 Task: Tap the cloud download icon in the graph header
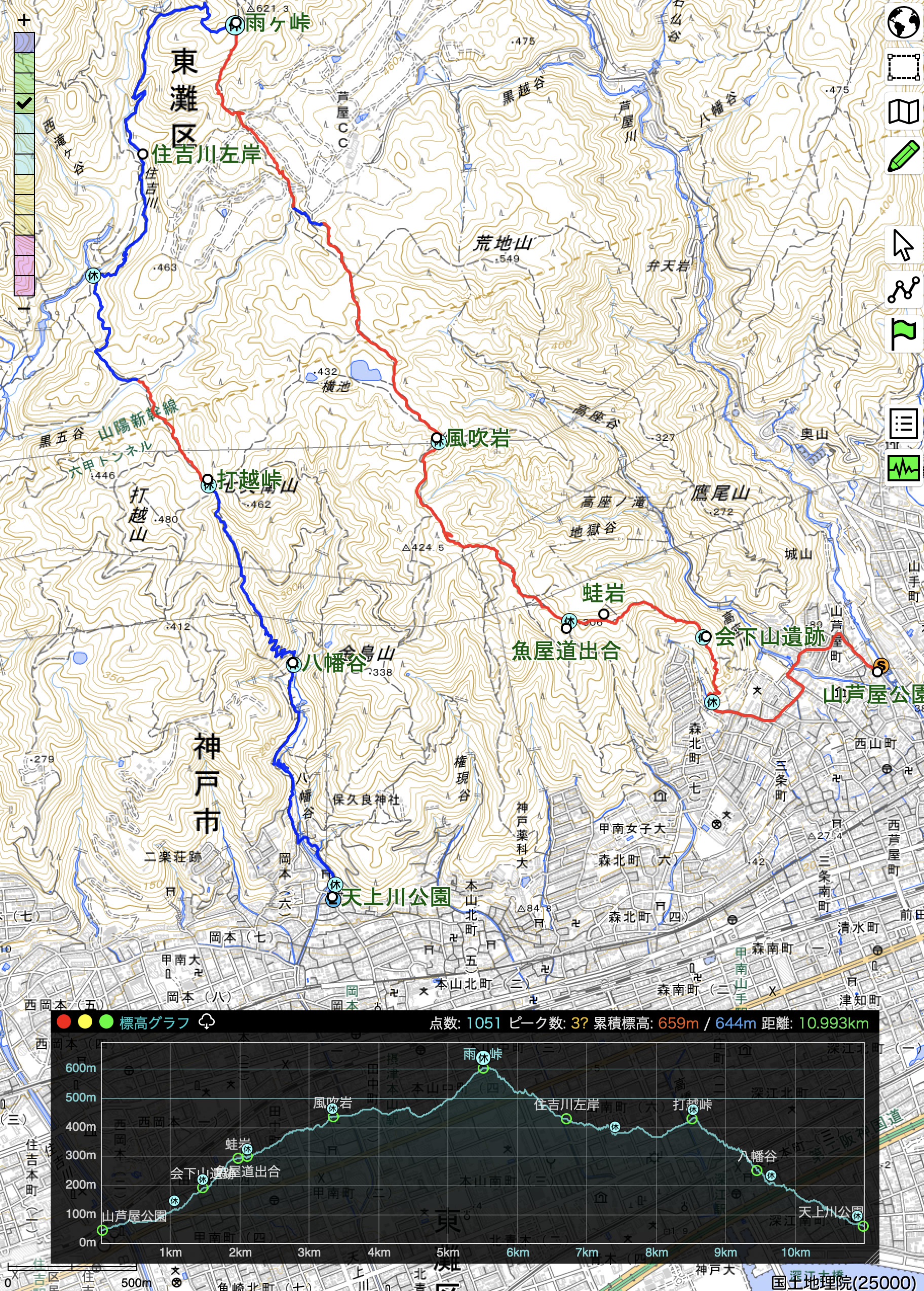tap(207, 1022)
